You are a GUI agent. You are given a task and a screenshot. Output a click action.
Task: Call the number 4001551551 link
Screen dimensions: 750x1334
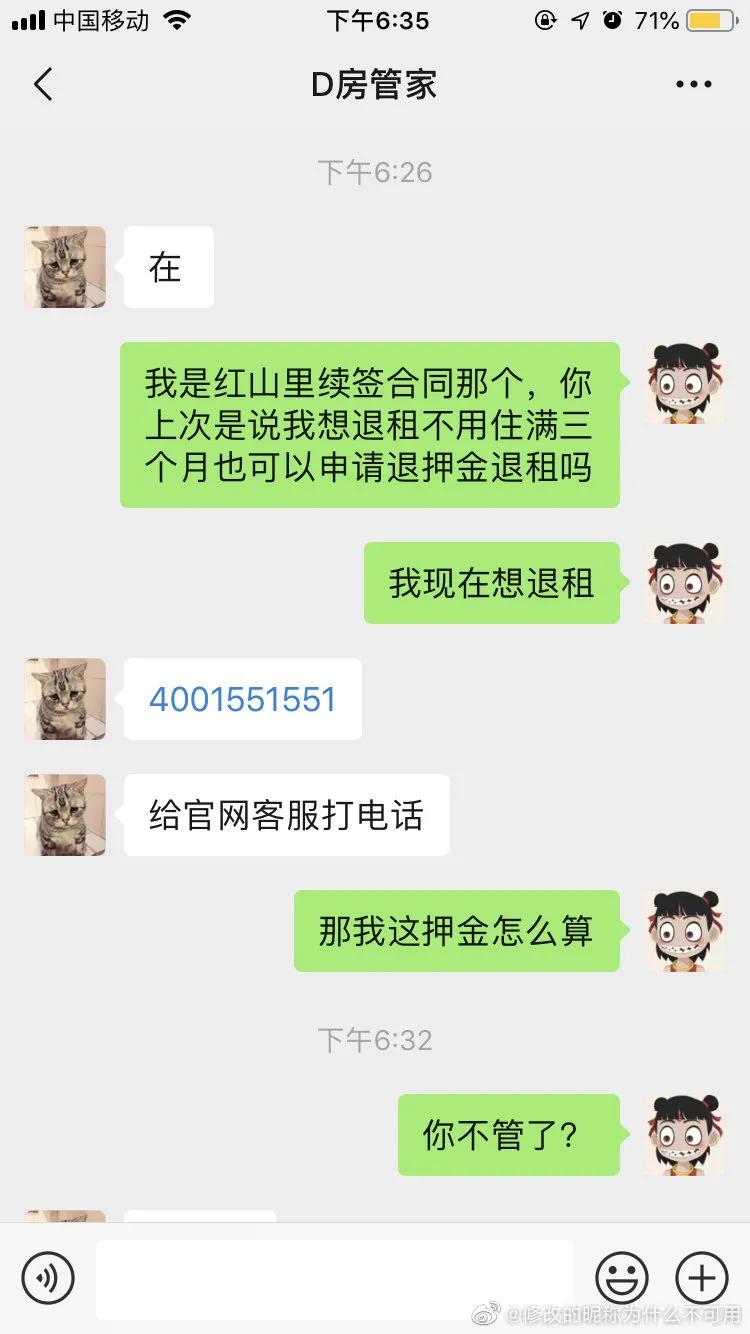coord(242,699)
